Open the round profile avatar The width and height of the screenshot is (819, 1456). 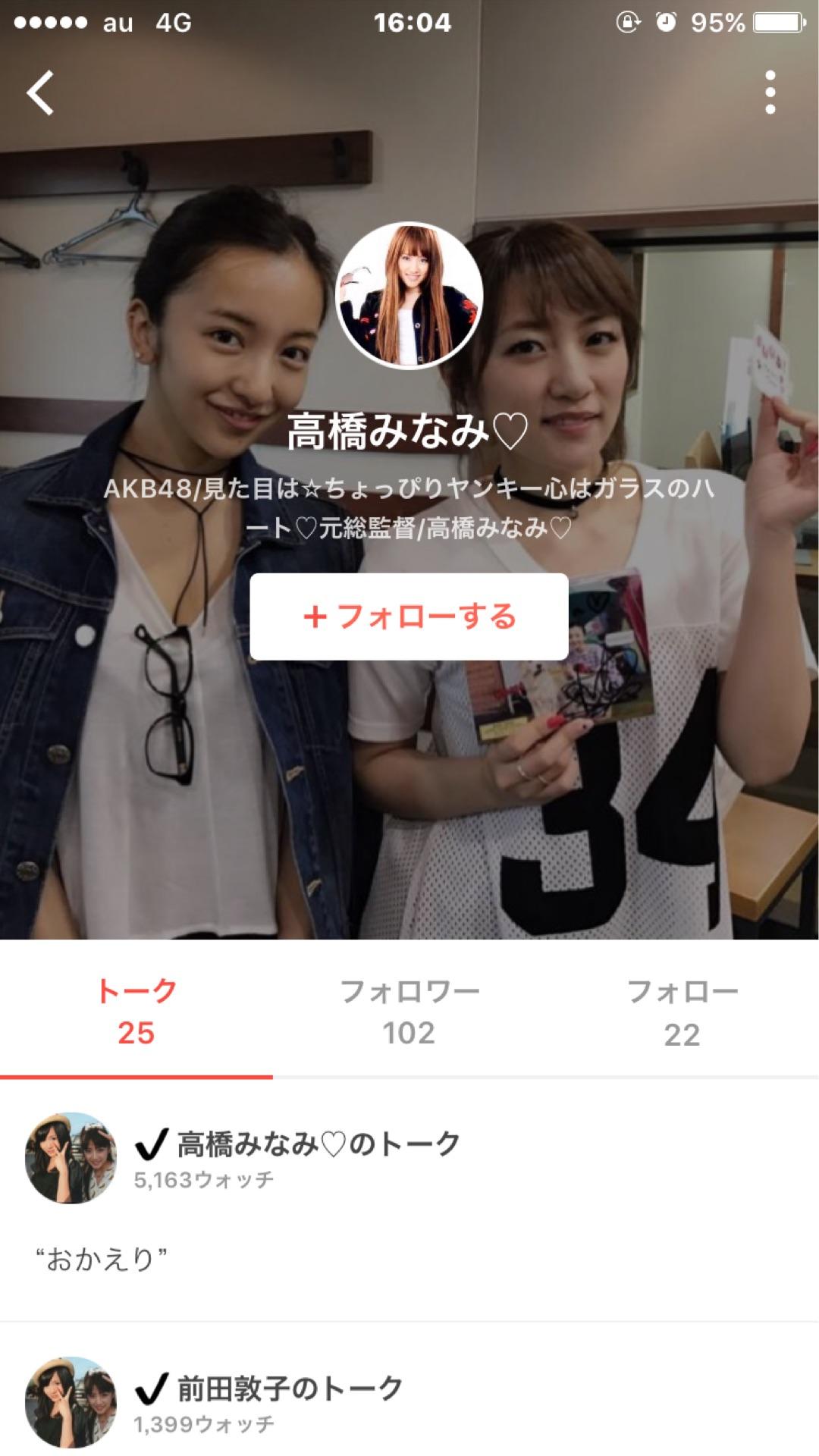pos(409,296)
